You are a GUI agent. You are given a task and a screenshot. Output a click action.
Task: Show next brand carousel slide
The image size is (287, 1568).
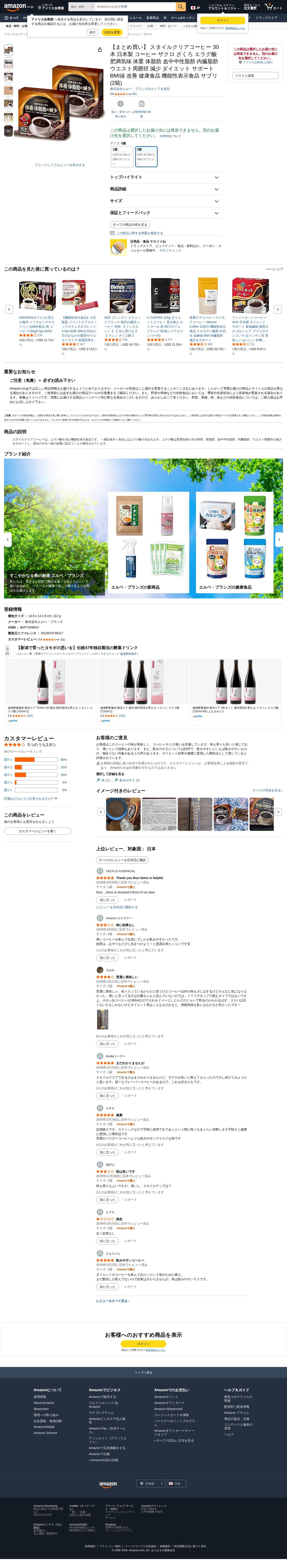click(x=279, y=539)
